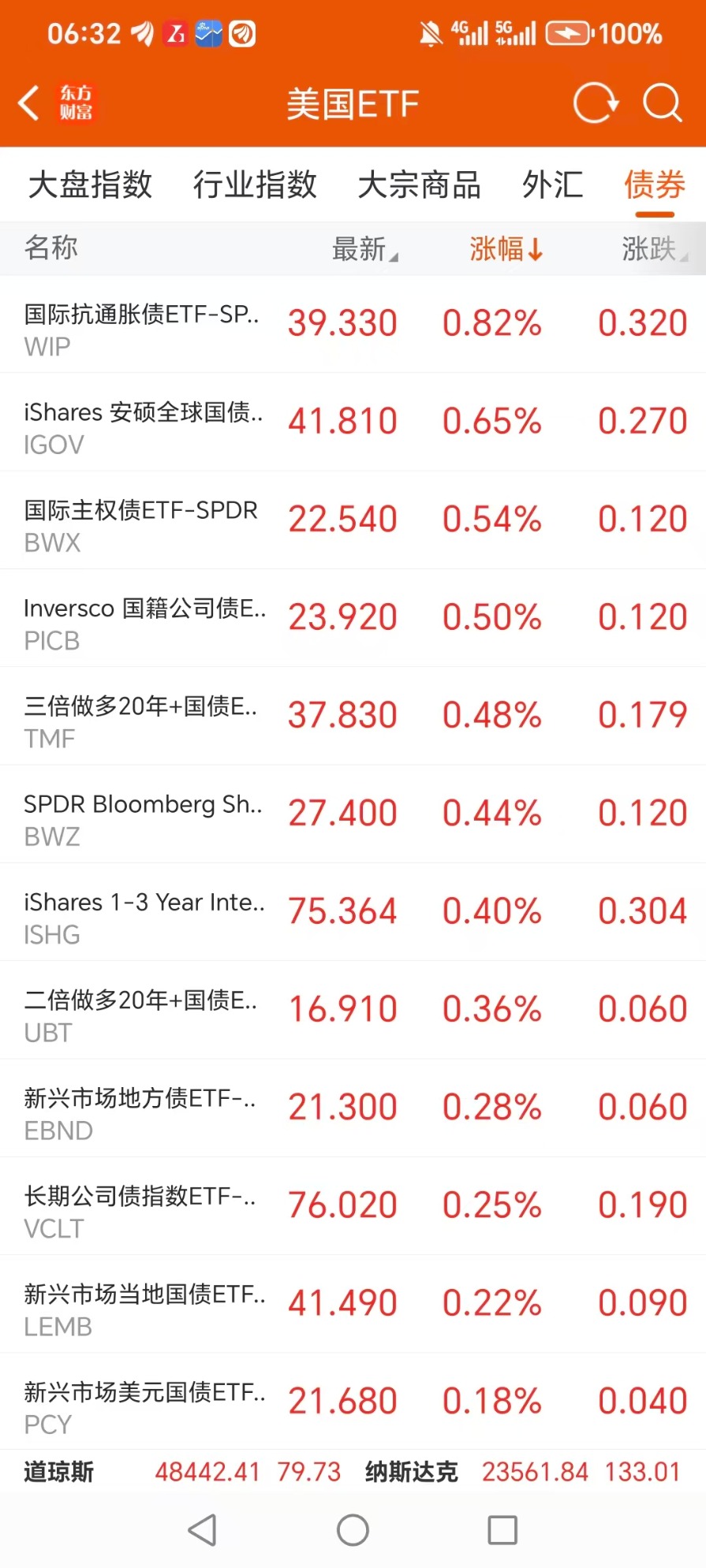This screenshot has height=1568, width=706.
Task: Open the 外汇 tab
Action: 552,185
